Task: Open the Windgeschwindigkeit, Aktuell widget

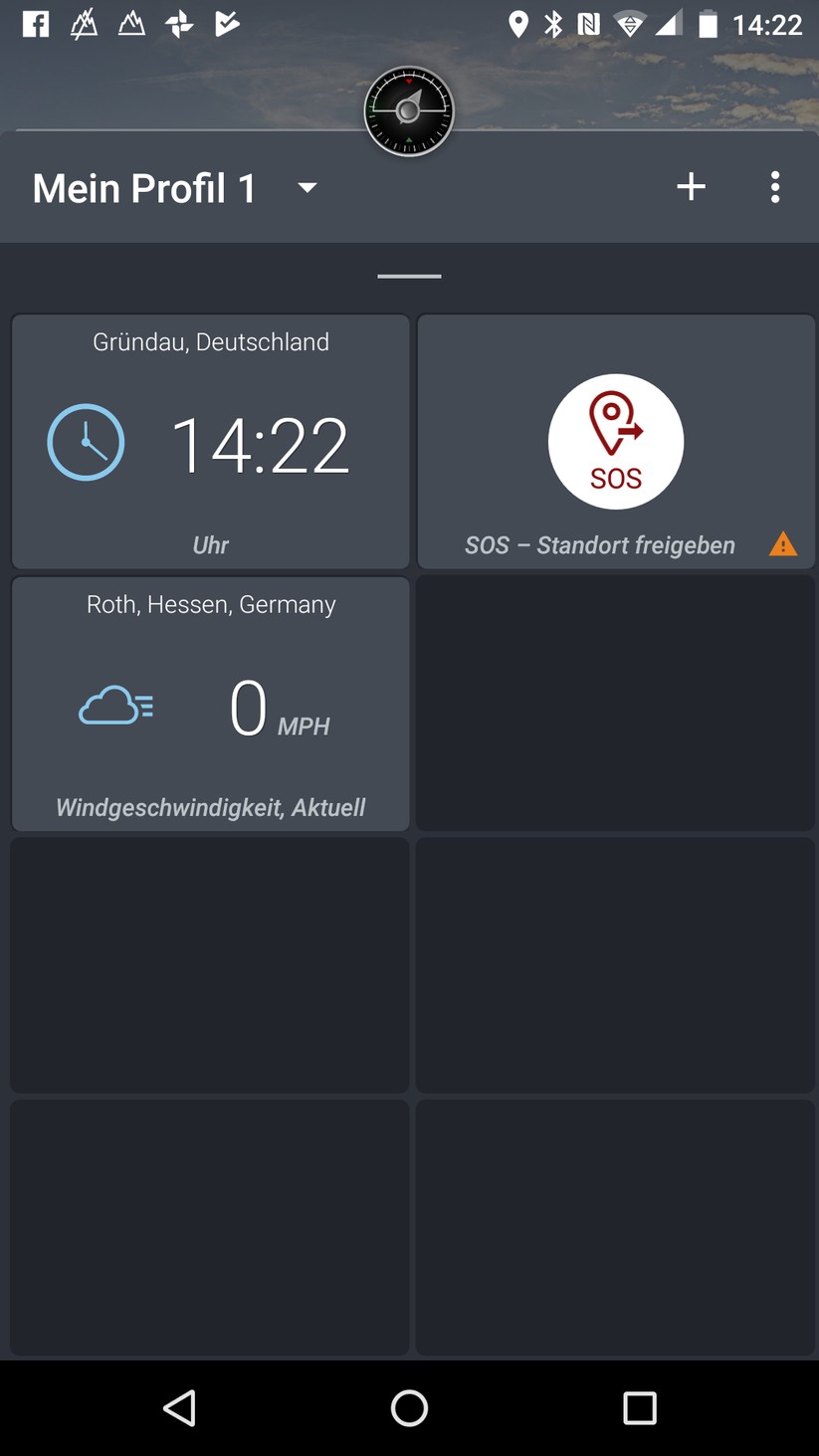Action: (211, 705)
